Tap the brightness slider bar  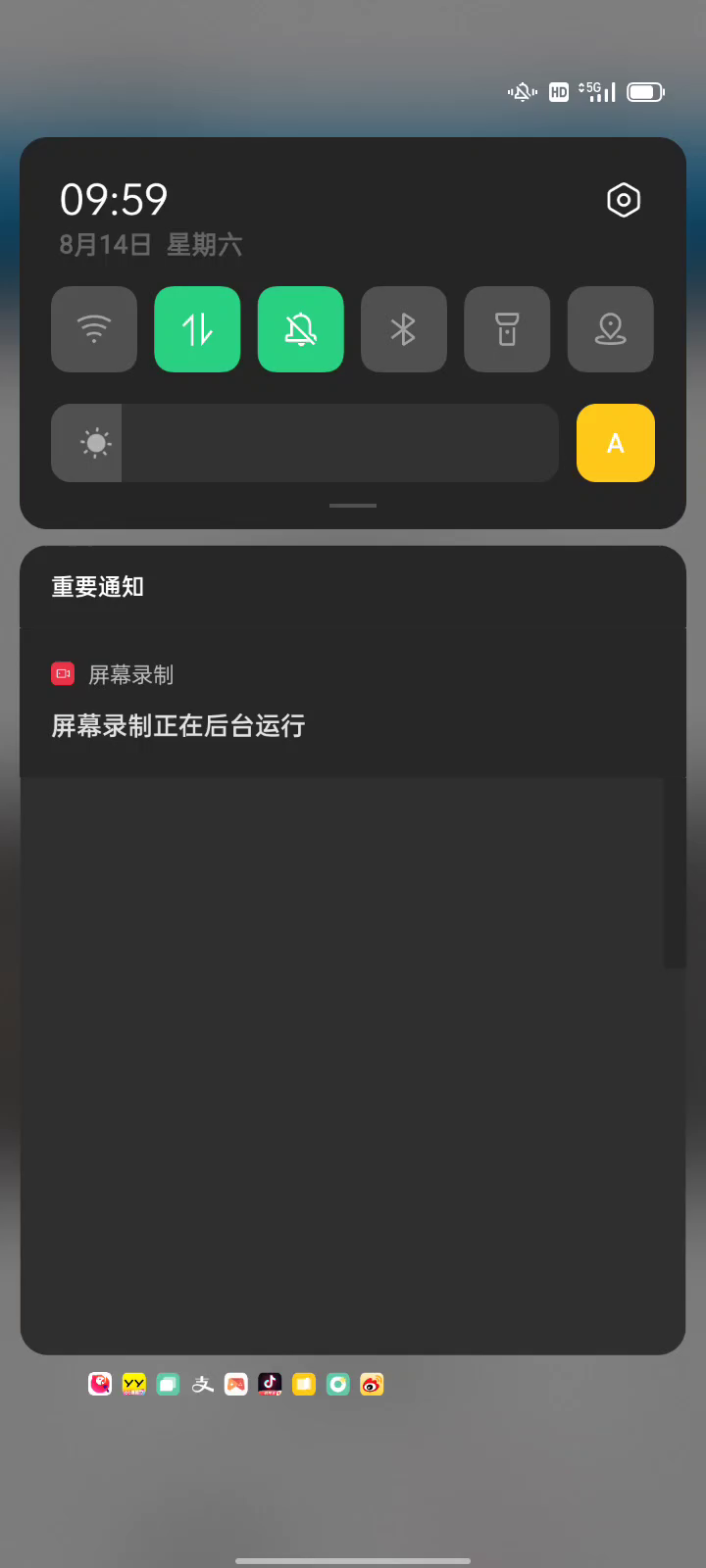pos(305,443)
